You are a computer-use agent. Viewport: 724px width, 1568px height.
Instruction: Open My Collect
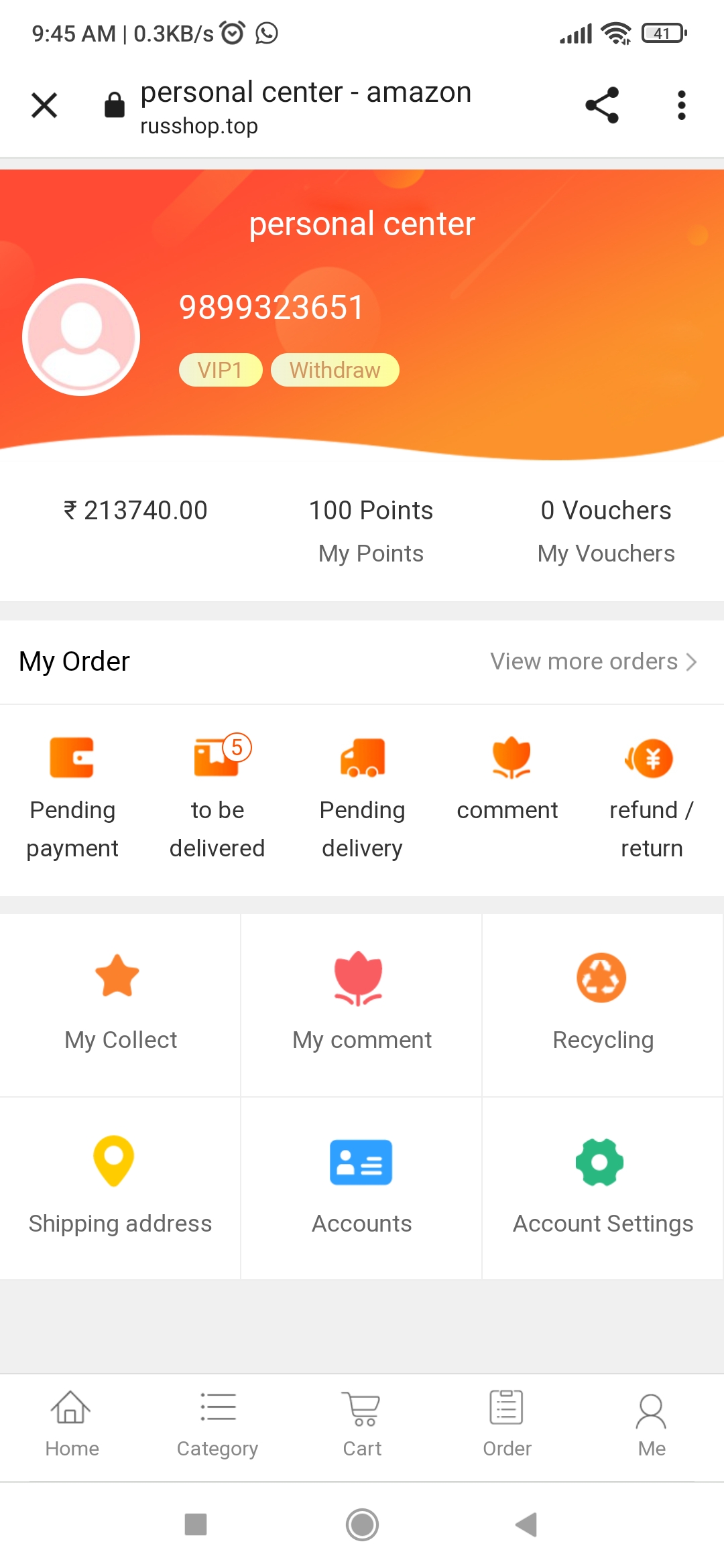pos(120,1005)
